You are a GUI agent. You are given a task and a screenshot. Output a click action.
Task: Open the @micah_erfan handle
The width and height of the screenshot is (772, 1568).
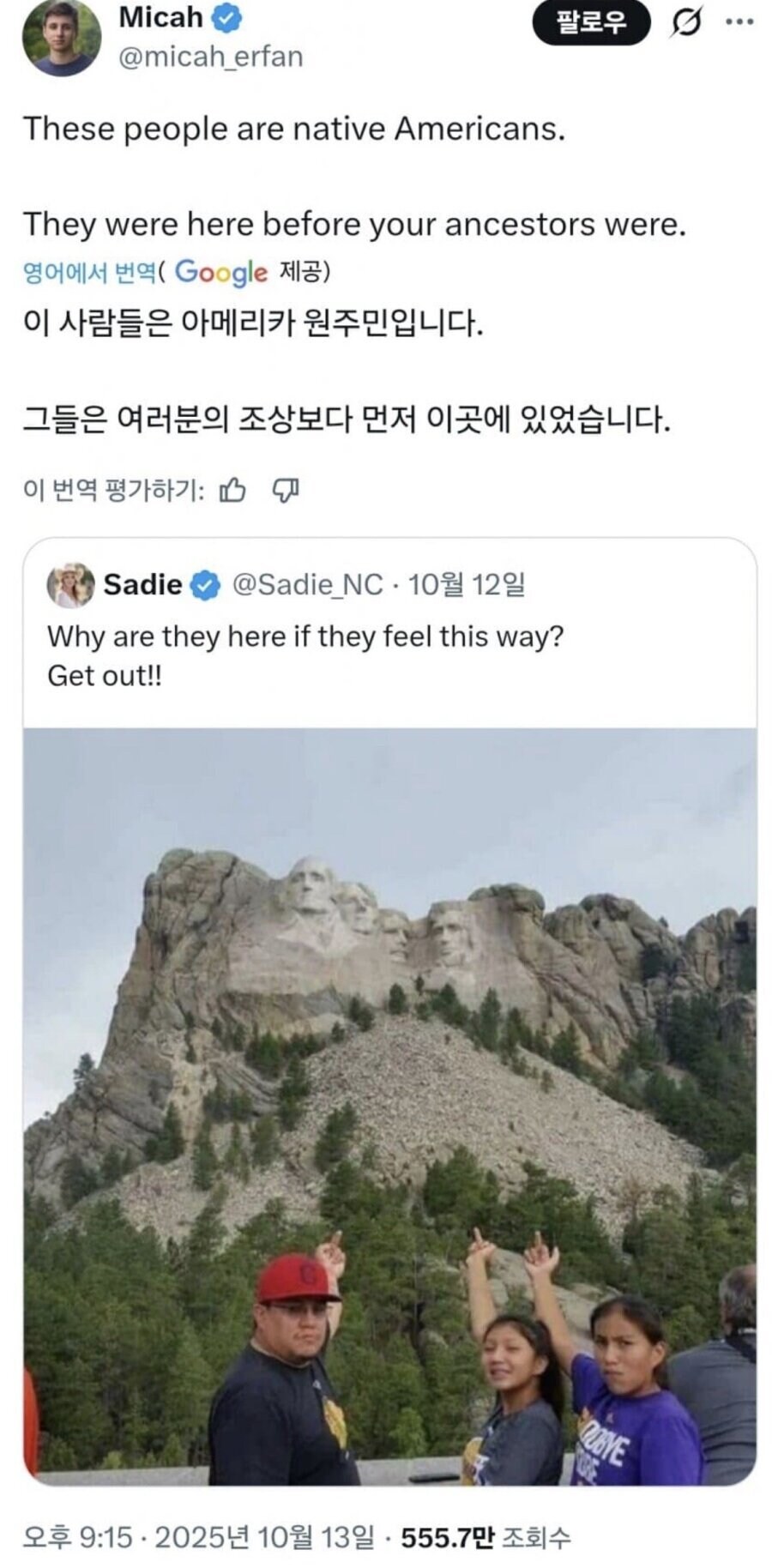click(x=211, y=57)
